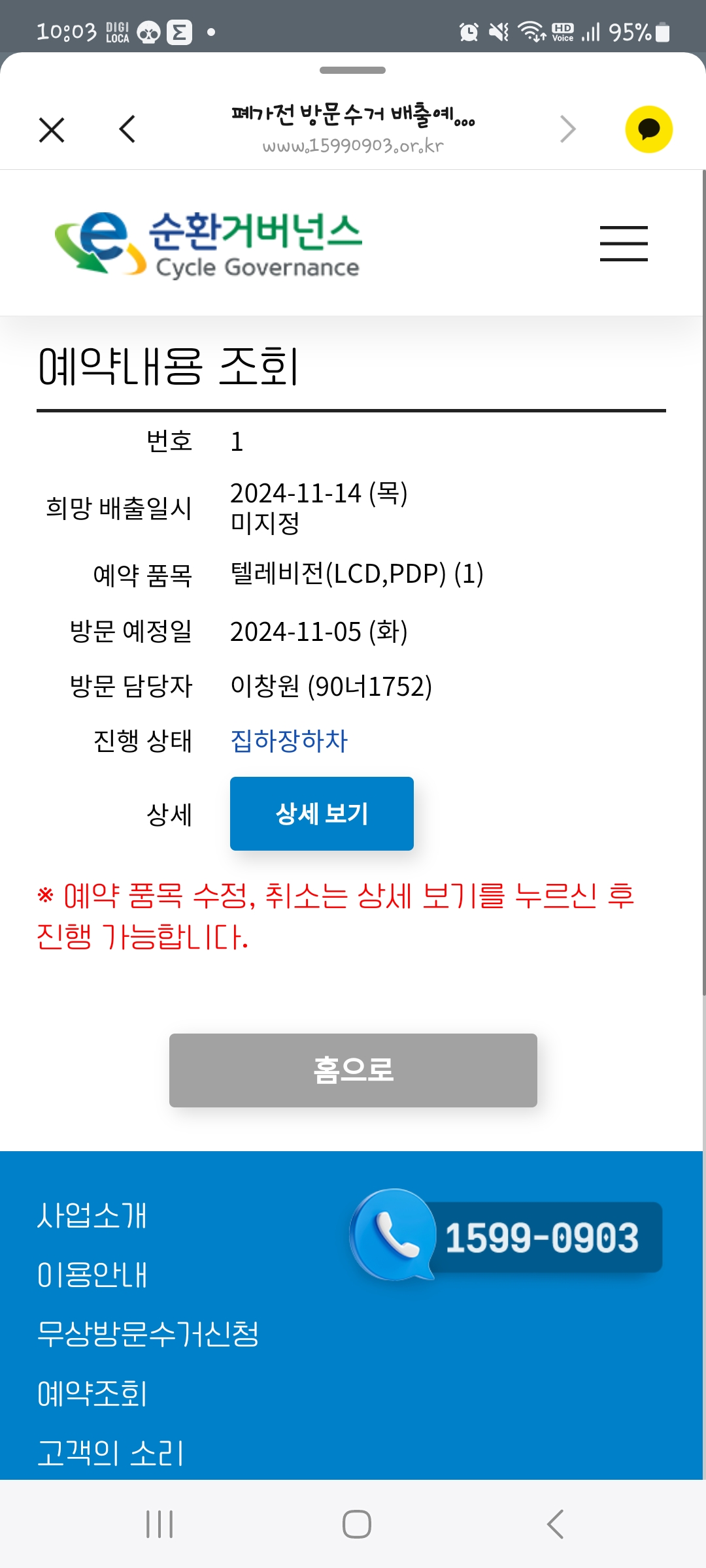Go forward with the right arrow
Screen dimensions: 706x1568
567,129
